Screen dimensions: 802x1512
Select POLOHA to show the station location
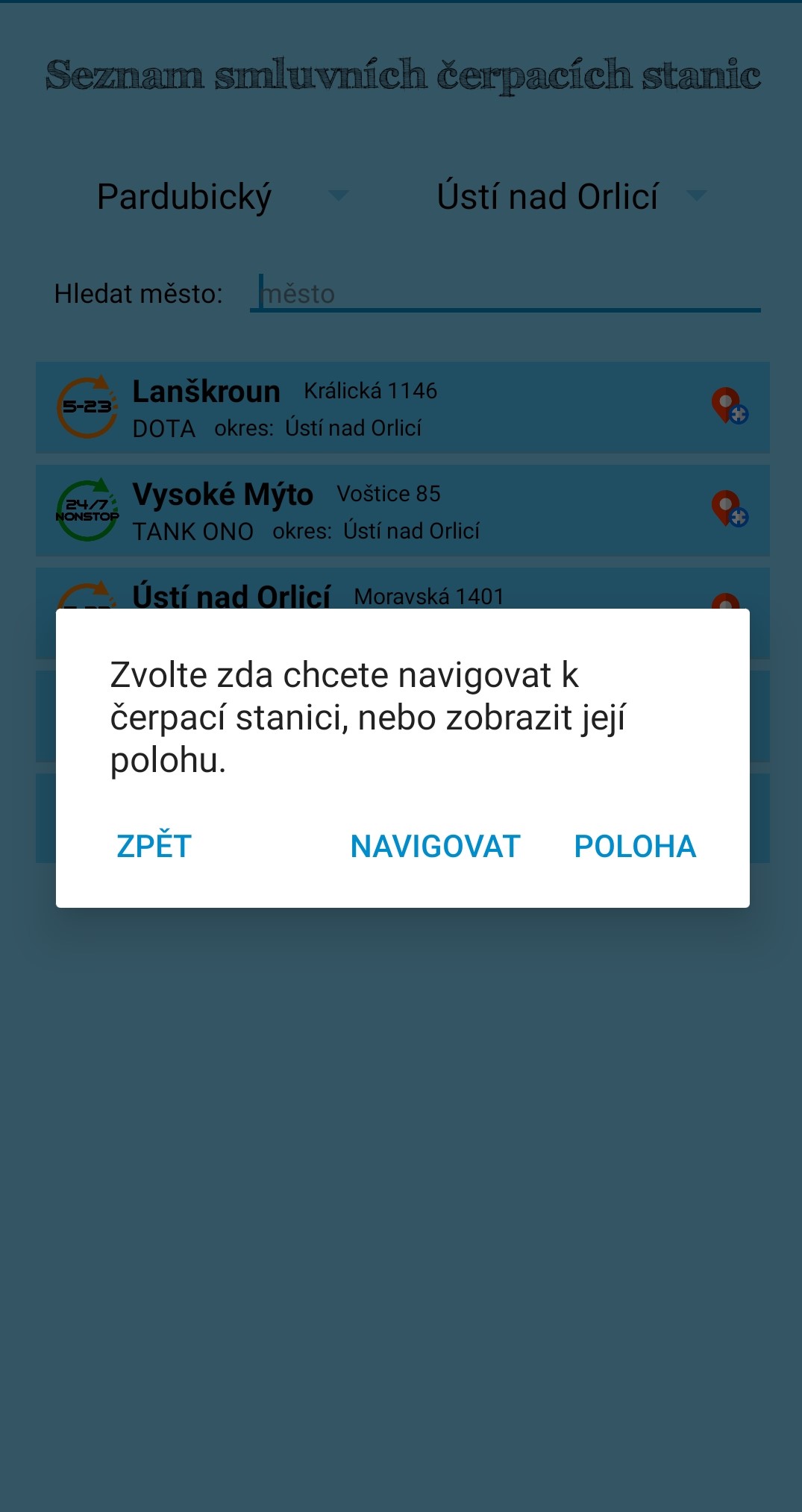point(635,846)
